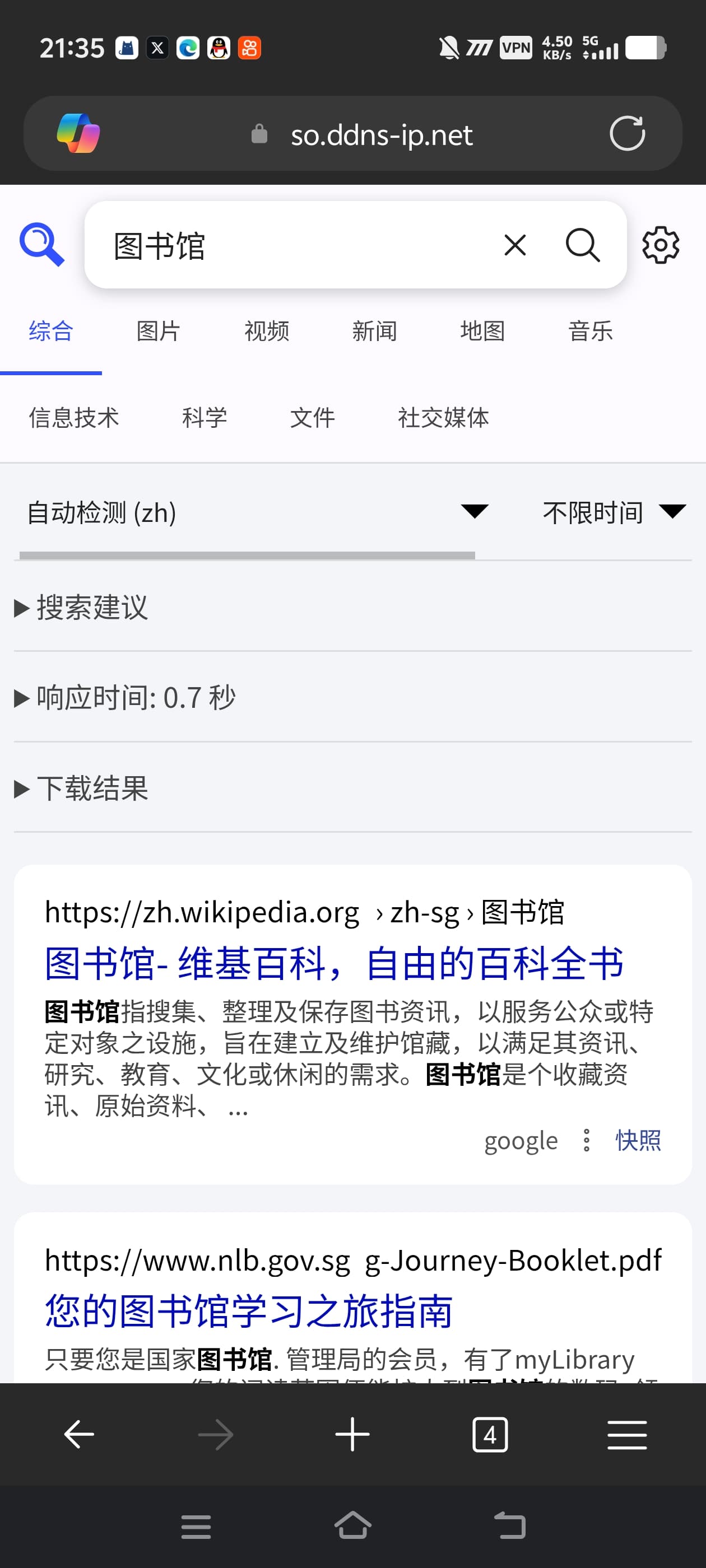The width and height of the screenshot is (706, 1568).
Task: Select the 社交媒体 category
Action: (x=443, y=418)
